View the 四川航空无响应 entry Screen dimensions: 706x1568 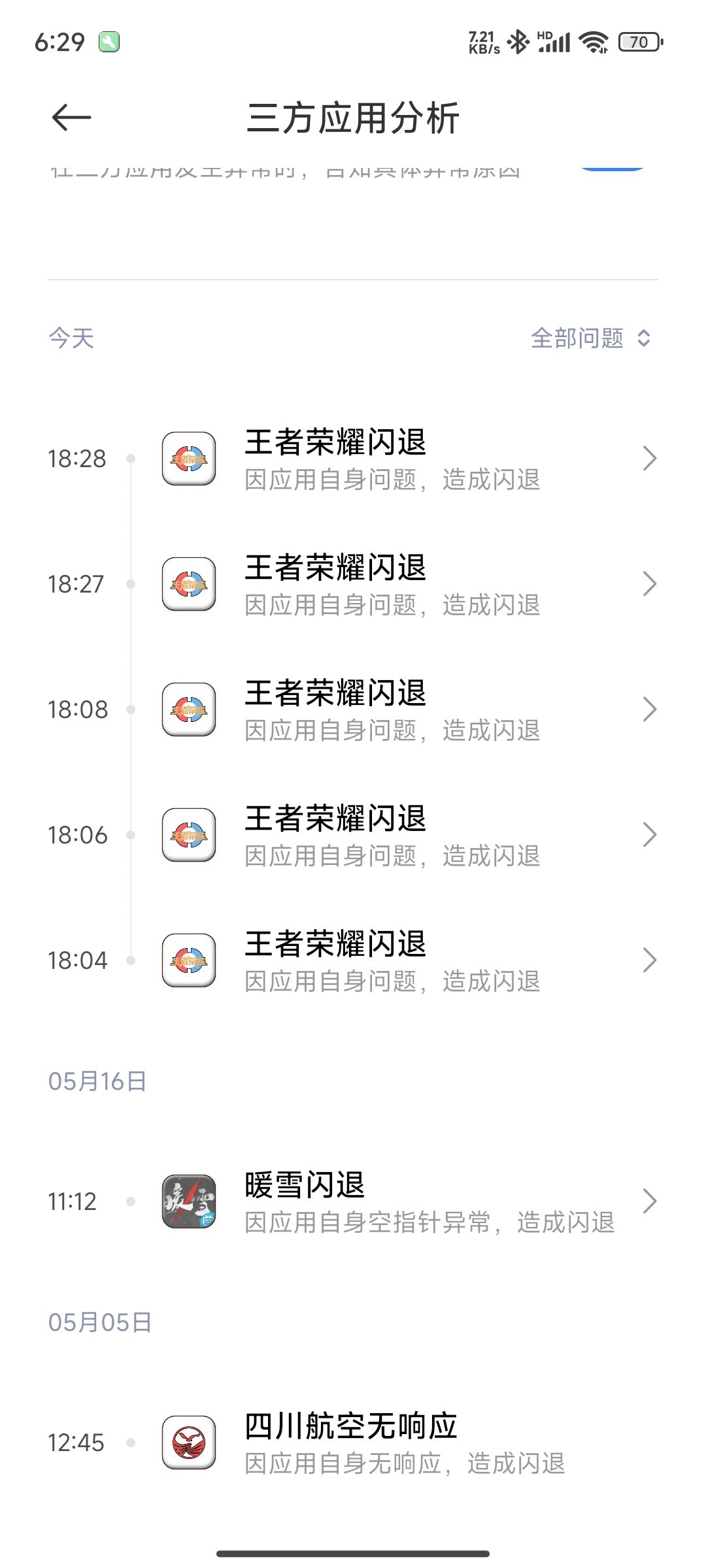[x=353, y=1443]
